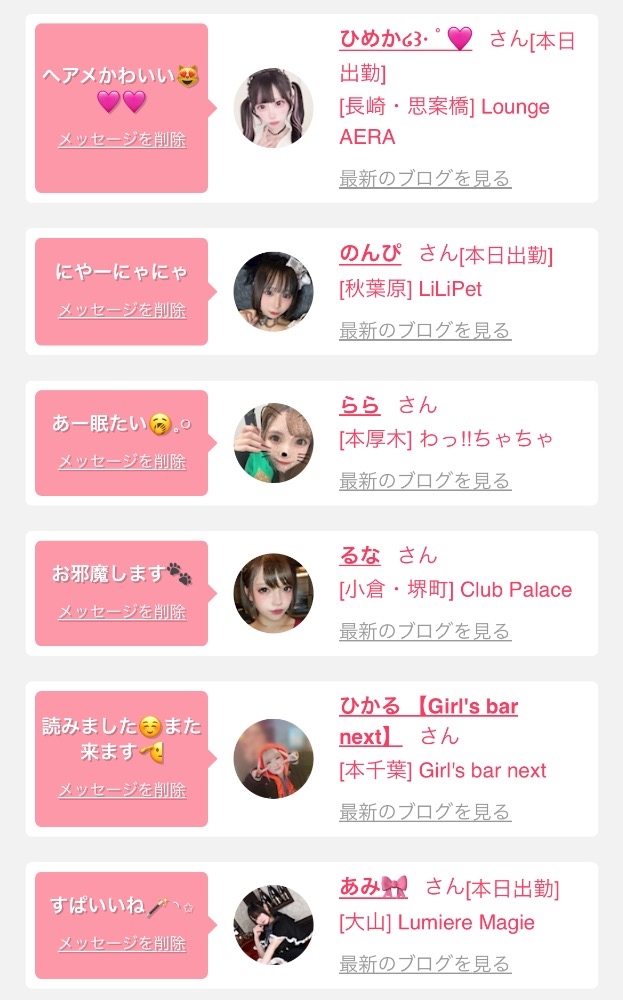
Task: Delete the message ヘアメかわいい
Action: [122, 140]
